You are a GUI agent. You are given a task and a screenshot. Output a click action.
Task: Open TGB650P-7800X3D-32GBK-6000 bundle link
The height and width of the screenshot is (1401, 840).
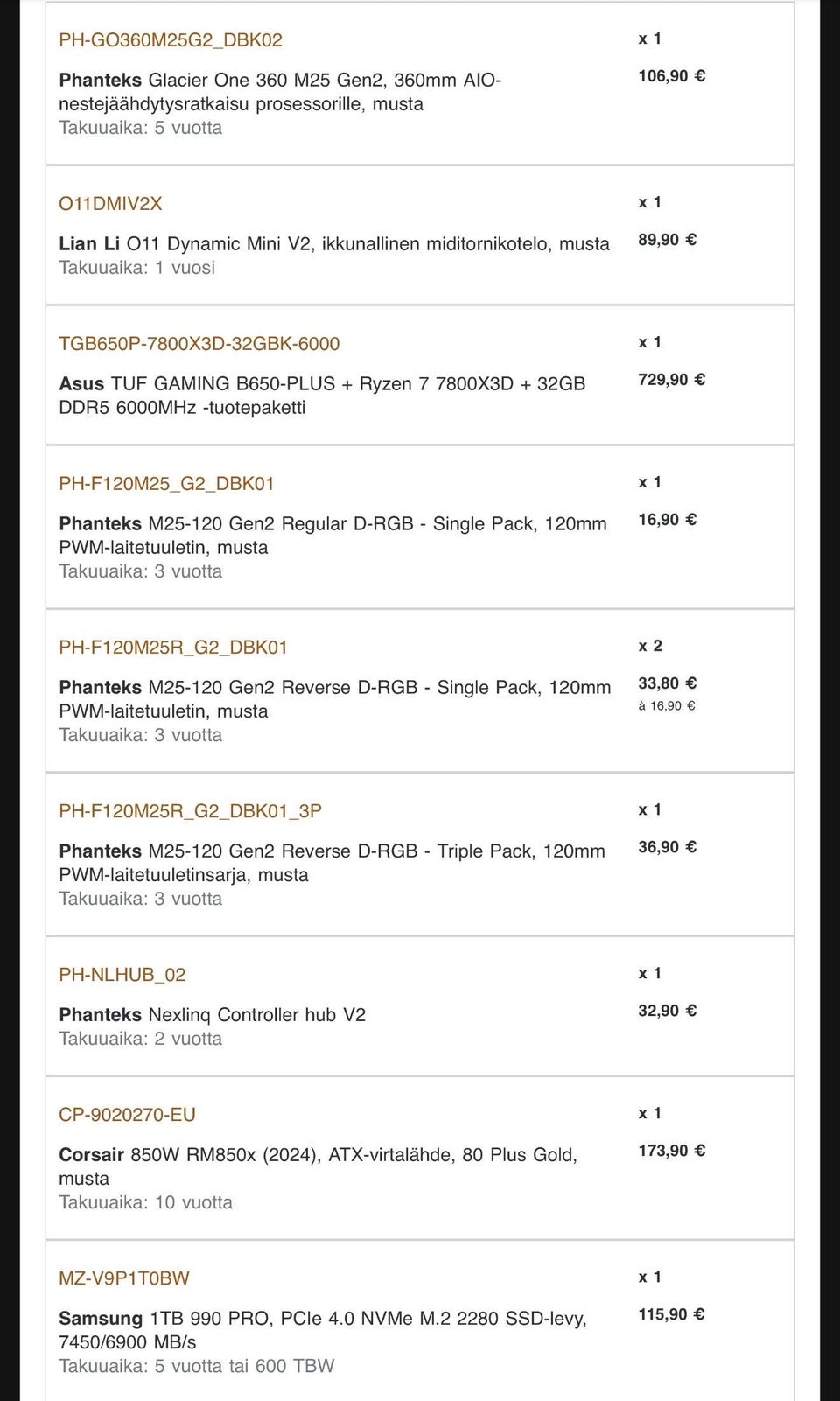click(199, 344)
